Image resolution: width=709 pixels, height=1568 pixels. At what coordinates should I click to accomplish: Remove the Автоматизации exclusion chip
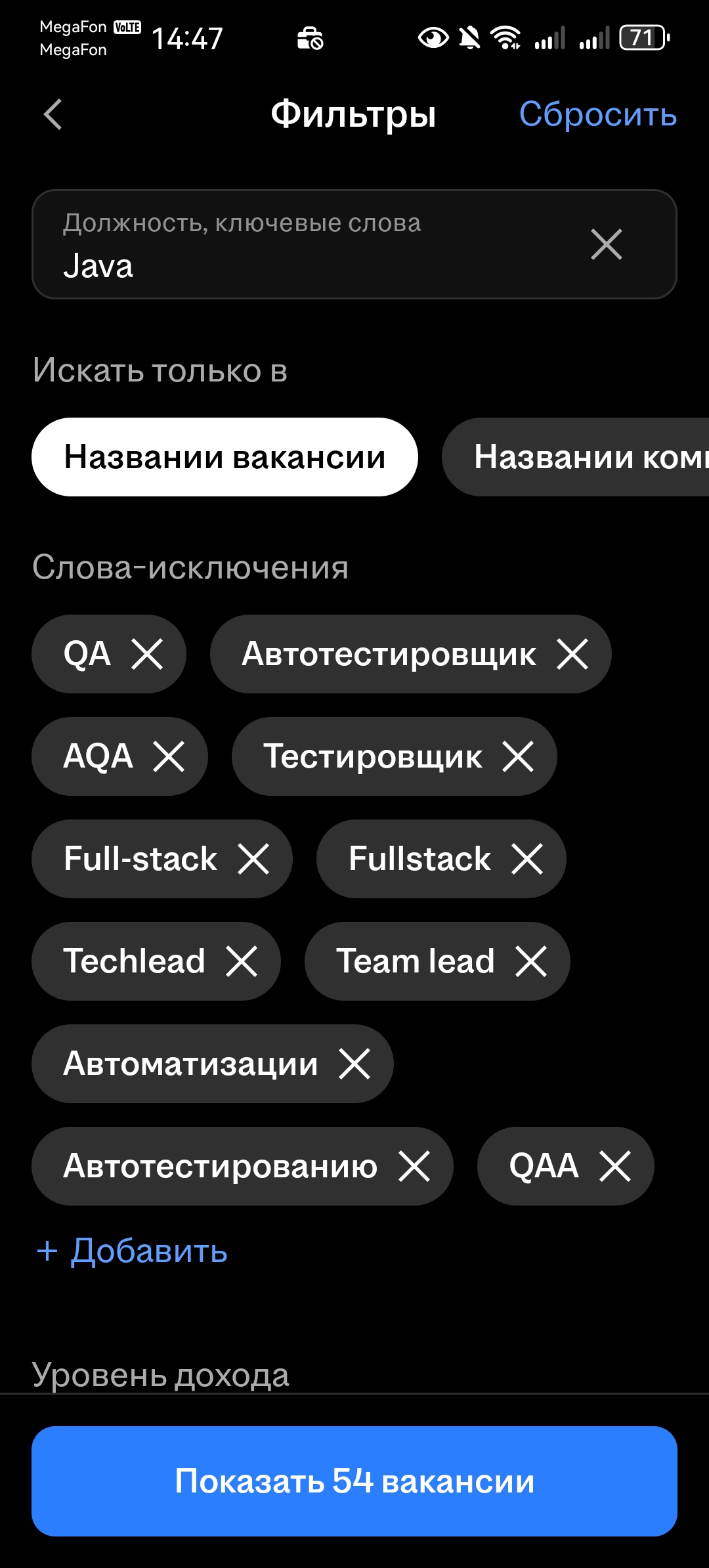[354, 1064]
